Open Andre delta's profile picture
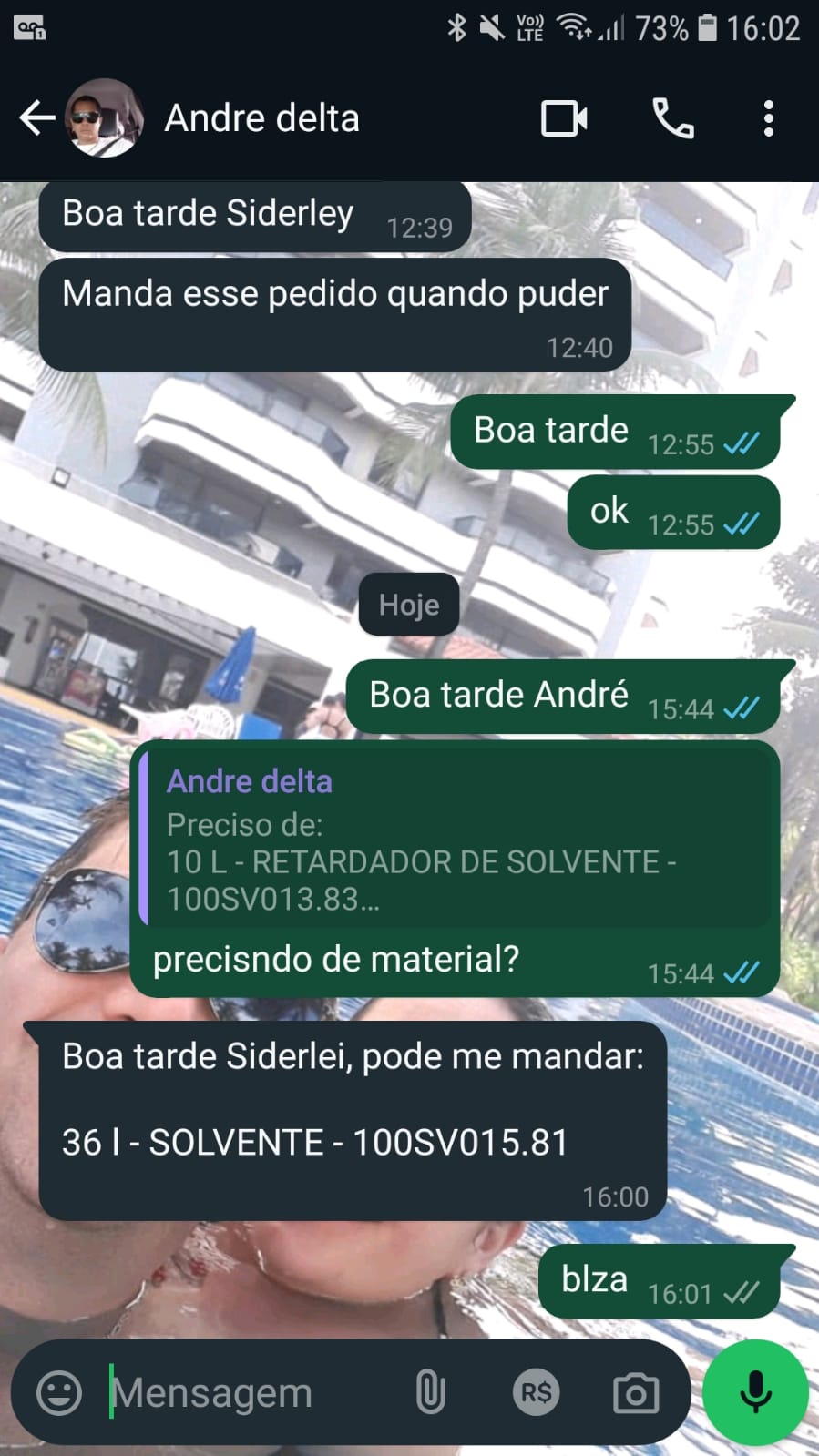Screen dimensions: 819x1456 (x=104, y=118)
